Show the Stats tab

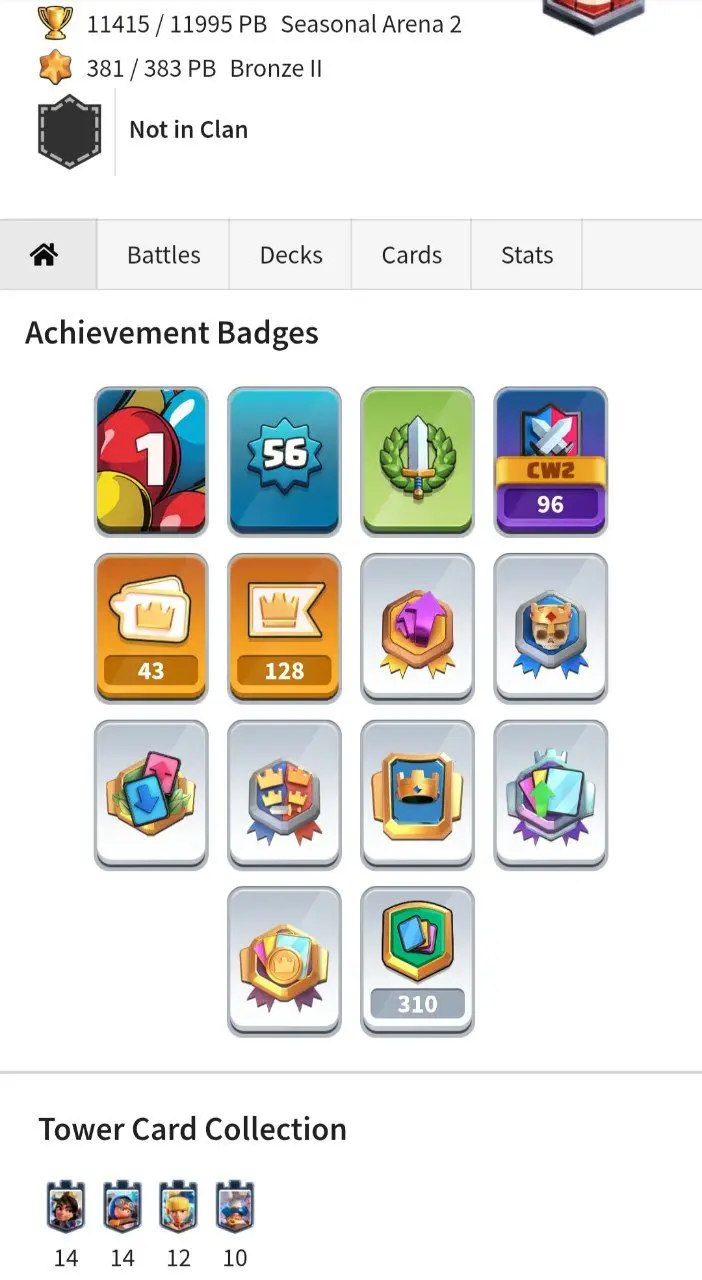pos(526,255)
